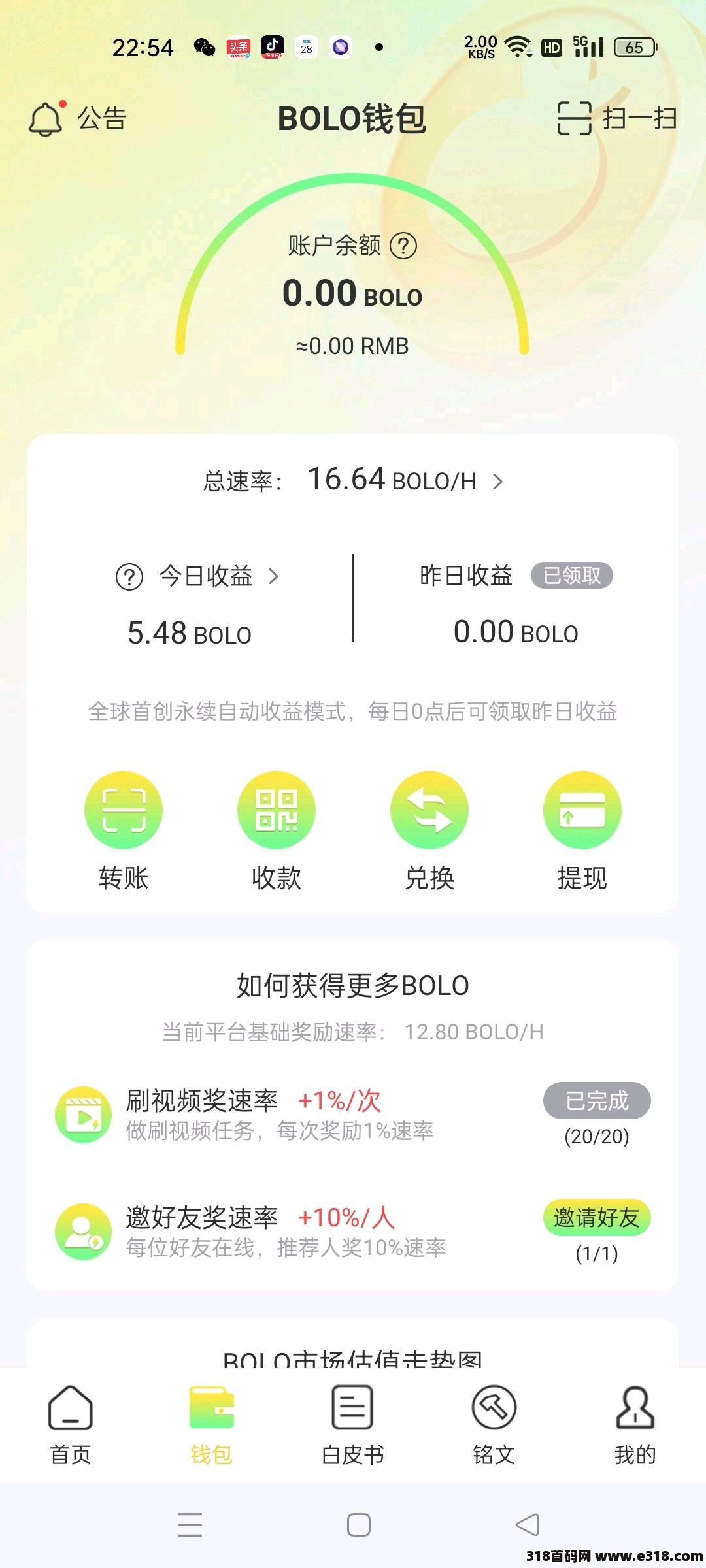Open the help icon beside 账户余额
706x1568 pixels.
(403, 246)
